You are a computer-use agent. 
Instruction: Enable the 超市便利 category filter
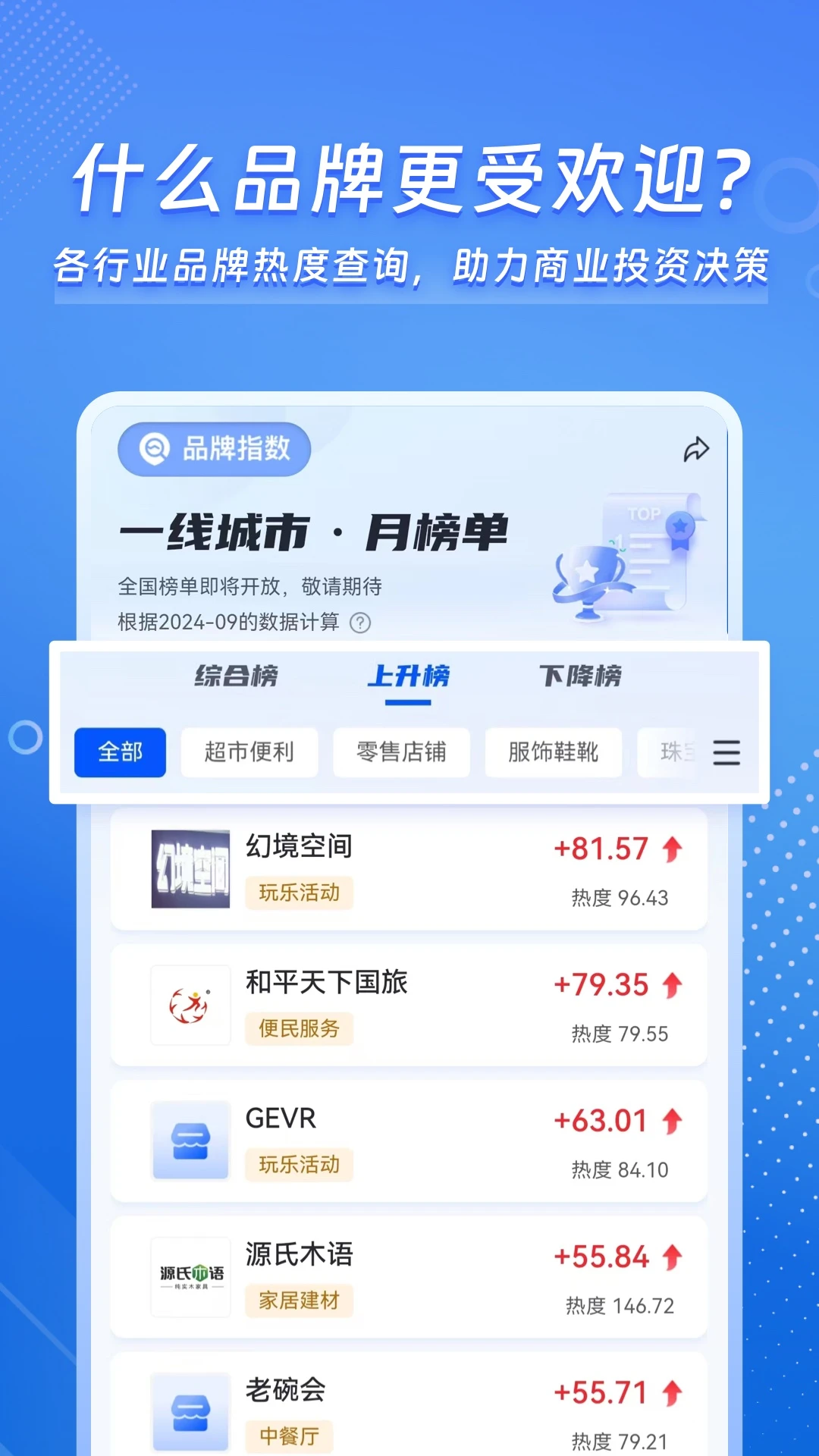249,752
